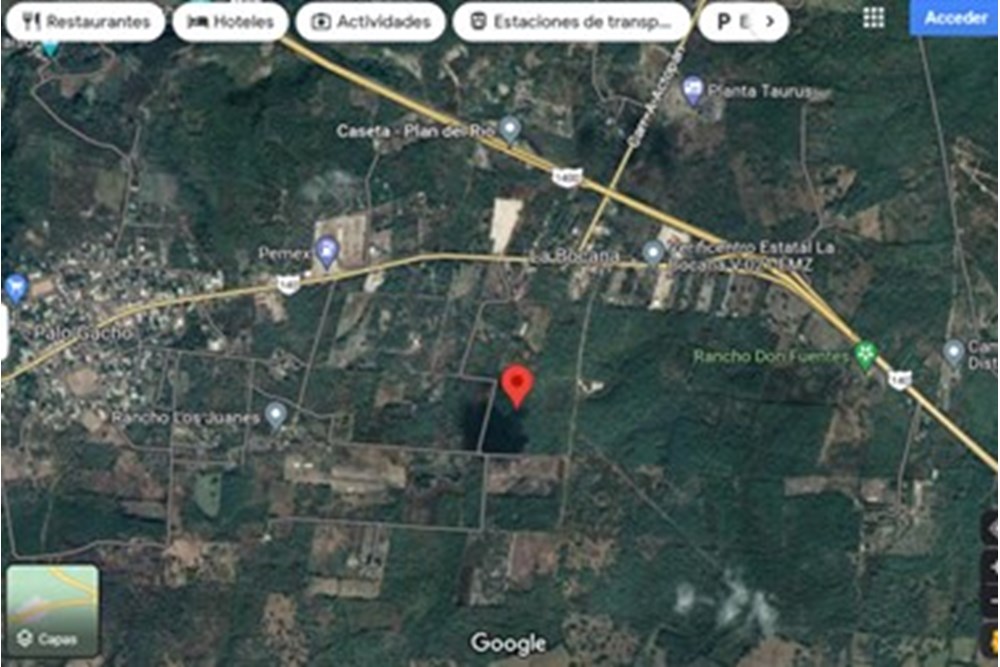1000x667 pixels.
Task: Show Actividades on the map
Action: pyautogui.click(x=370, y=22)
